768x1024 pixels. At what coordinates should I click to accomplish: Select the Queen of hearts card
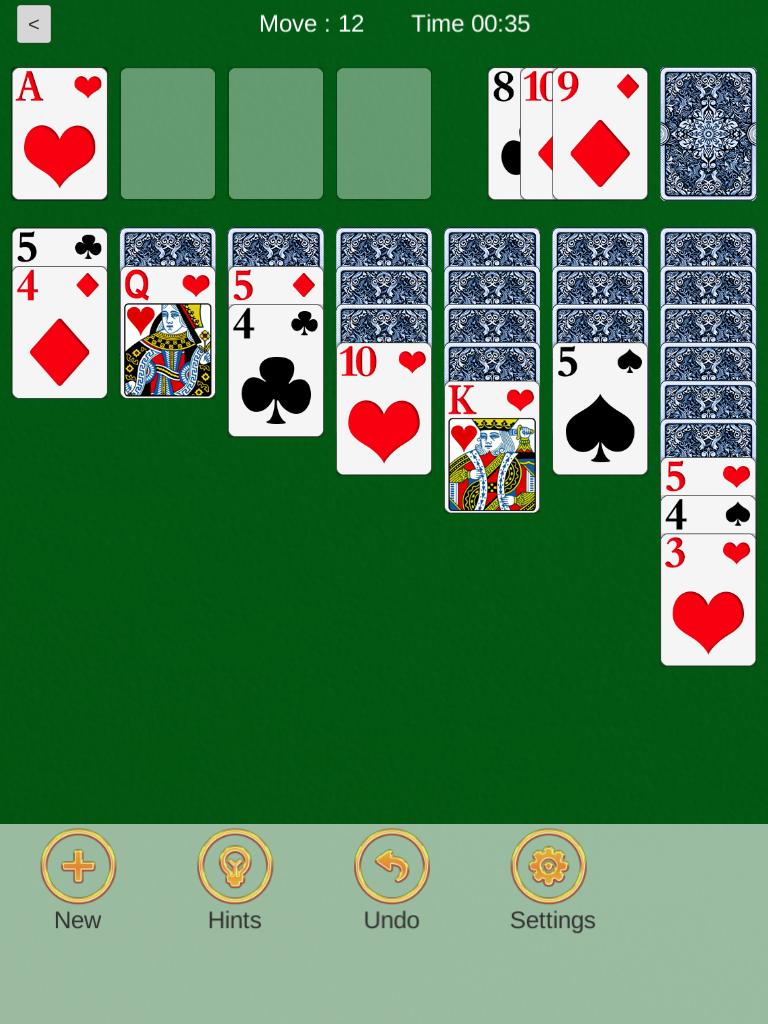(x=168, y=340)
